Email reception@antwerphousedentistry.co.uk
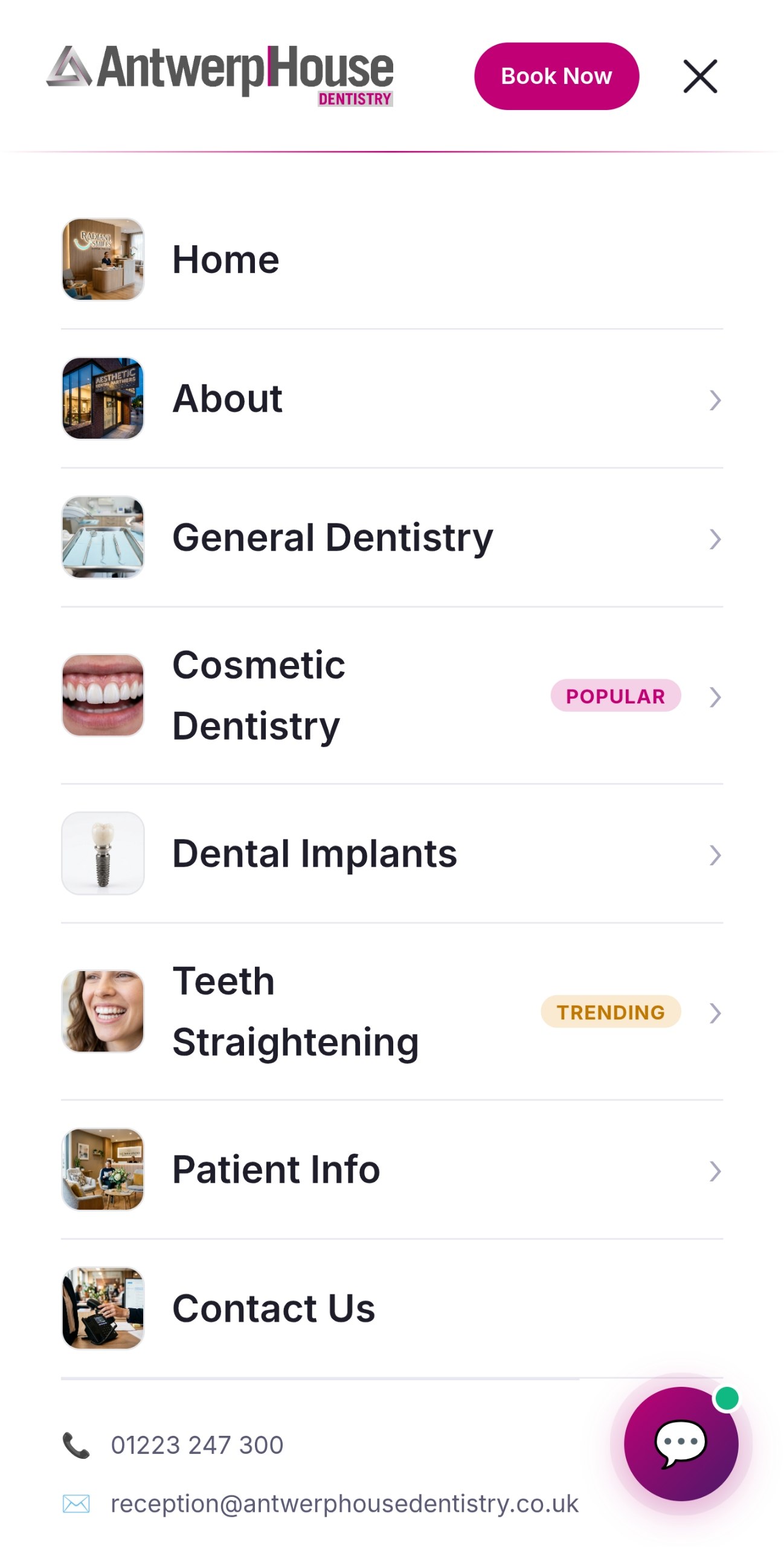784x1547 pixels. click(344, 1503)
